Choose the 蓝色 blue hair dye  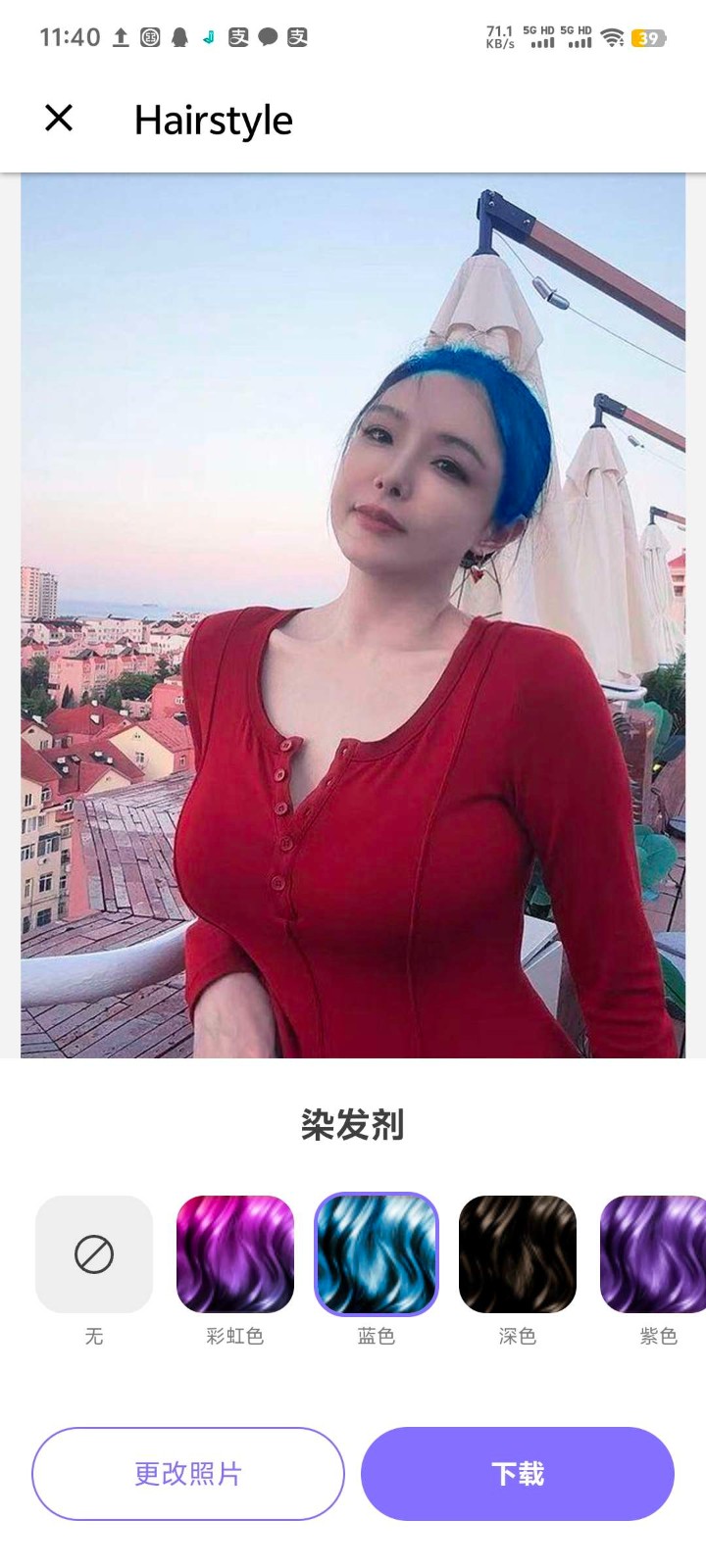[377, 1254]
